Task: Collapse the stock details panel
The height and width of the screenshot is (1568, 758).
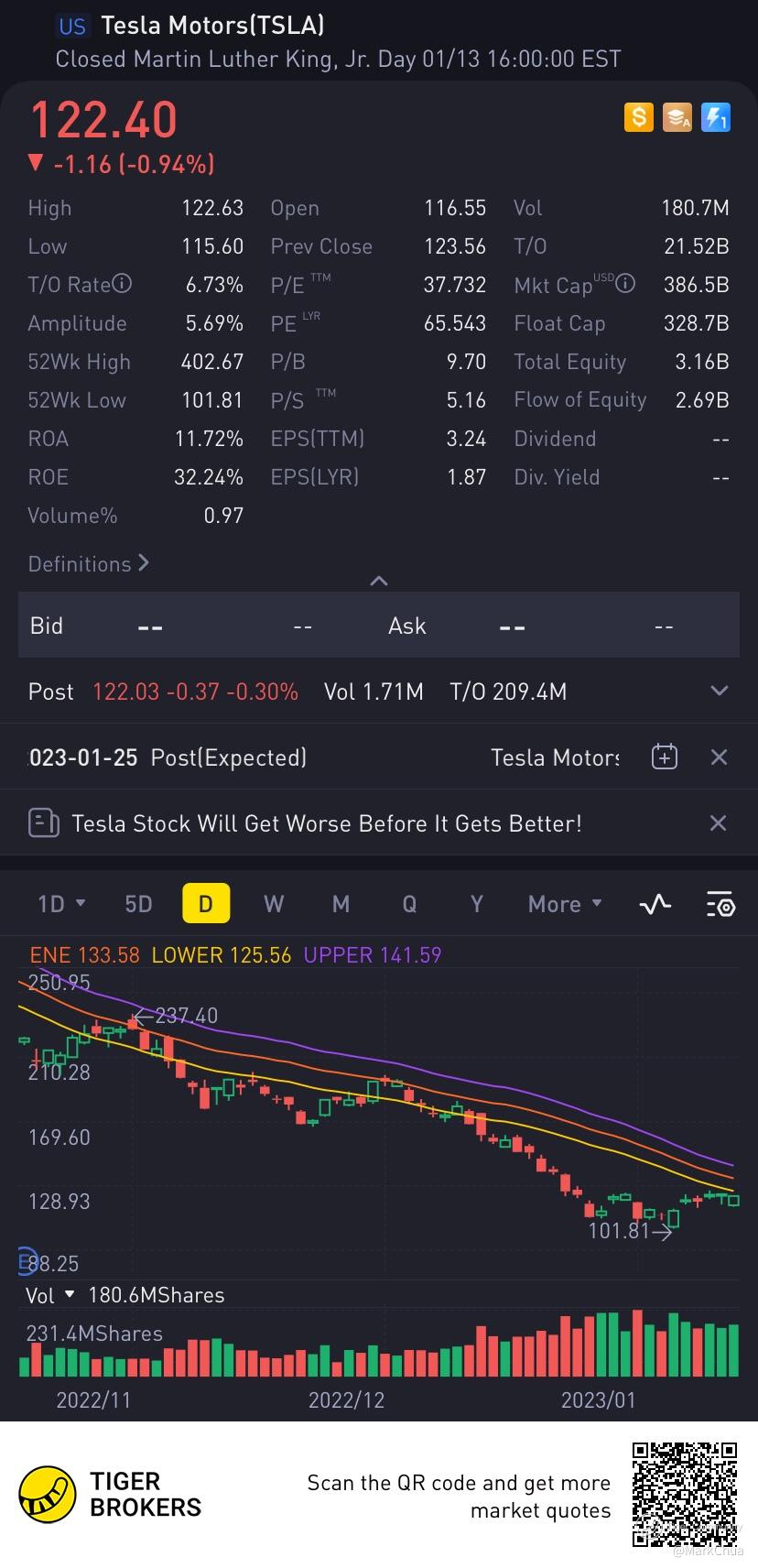Action: (x=378, y=581)
